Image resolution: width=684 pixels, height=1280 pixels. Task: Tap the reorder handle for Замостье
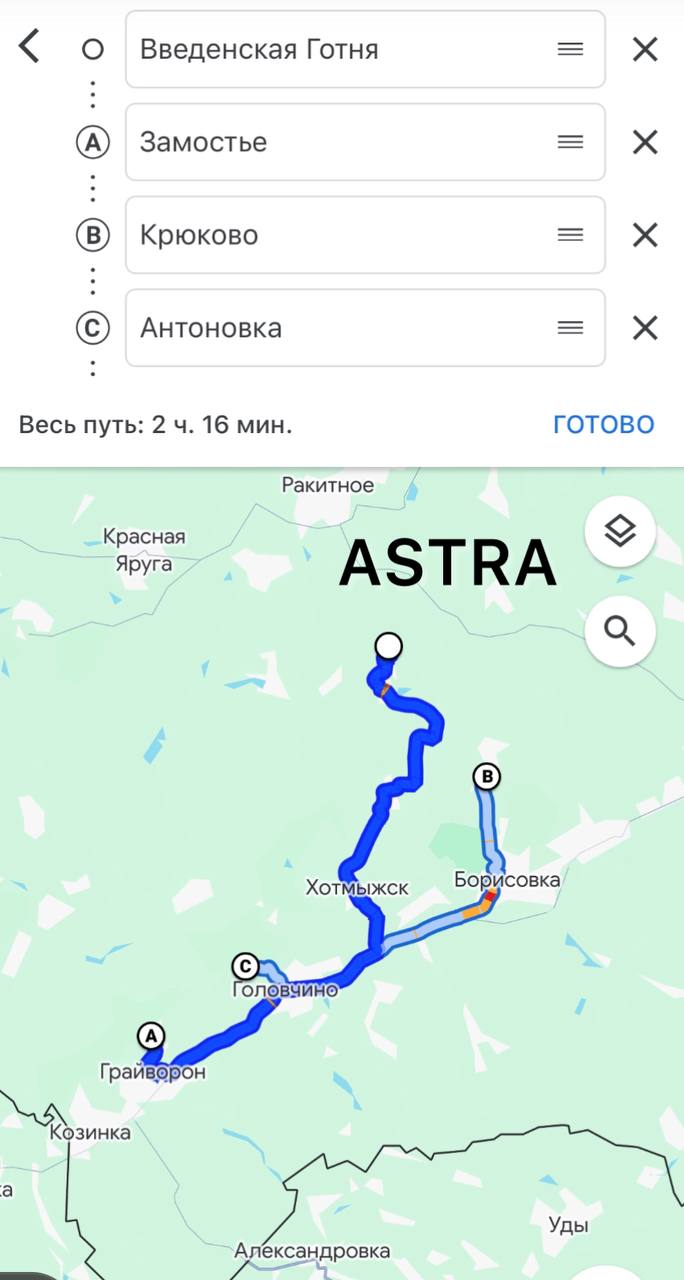[x=570, y=142]
